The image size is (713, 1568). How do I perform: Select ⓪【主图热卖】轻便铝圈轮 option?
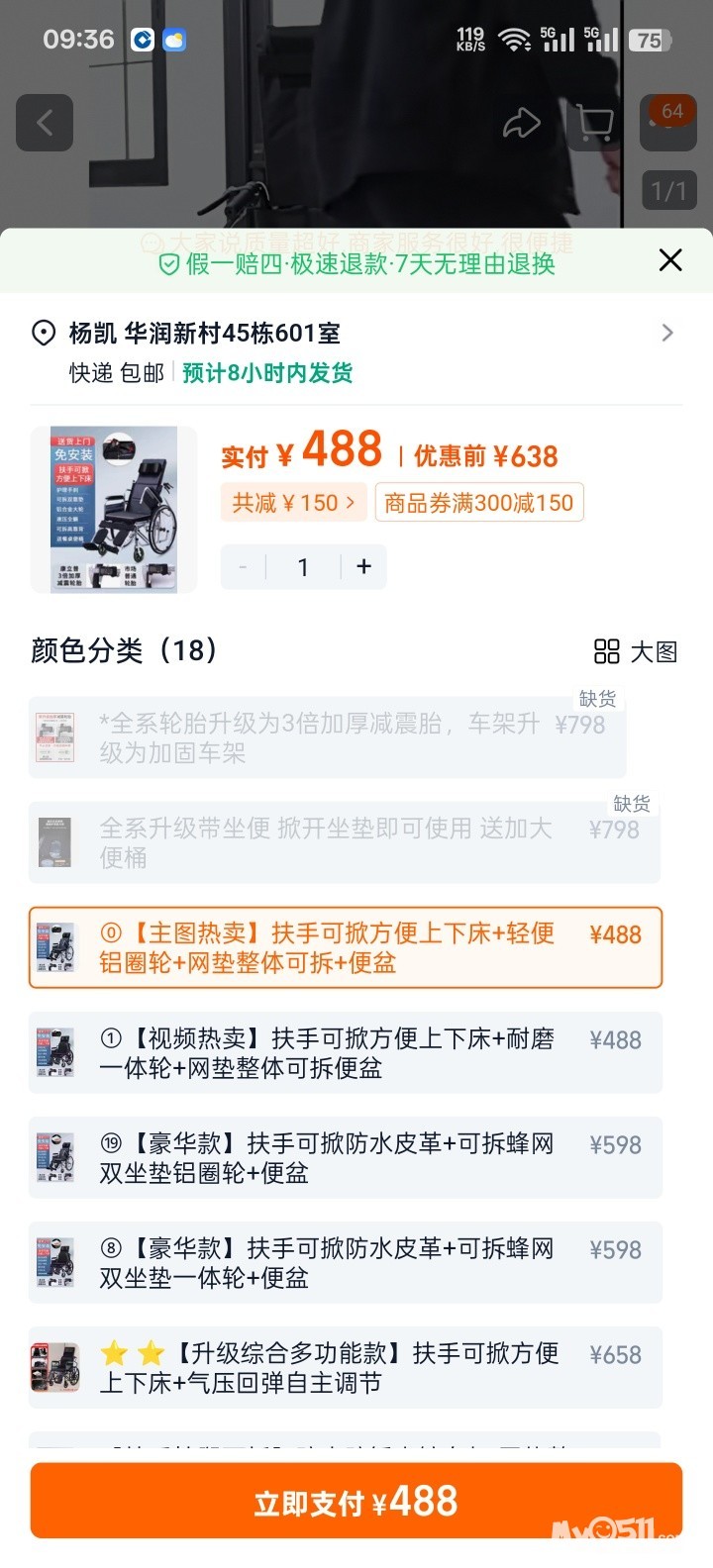point(345,947)
